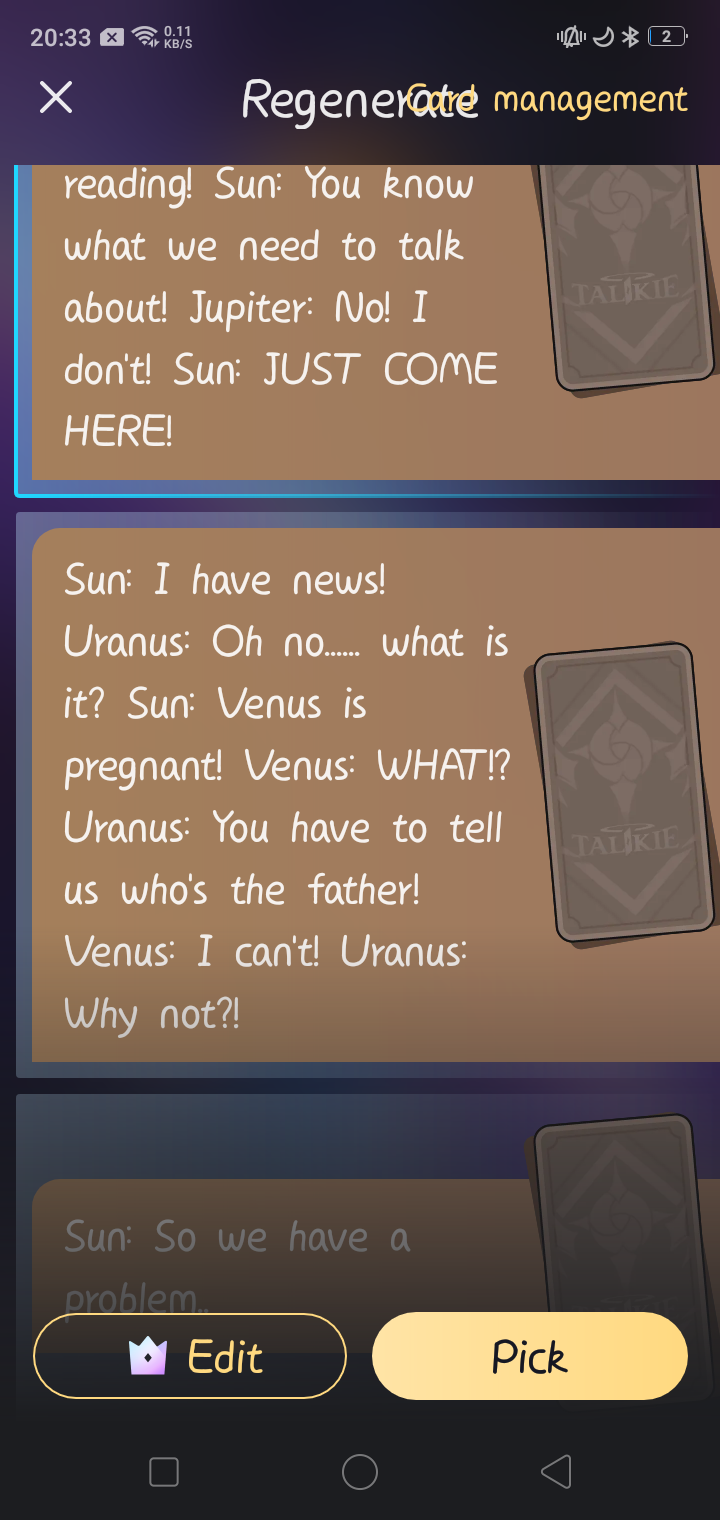Open Card management
Viewport: 720px width, 1520px height.
tap(590, 100)
